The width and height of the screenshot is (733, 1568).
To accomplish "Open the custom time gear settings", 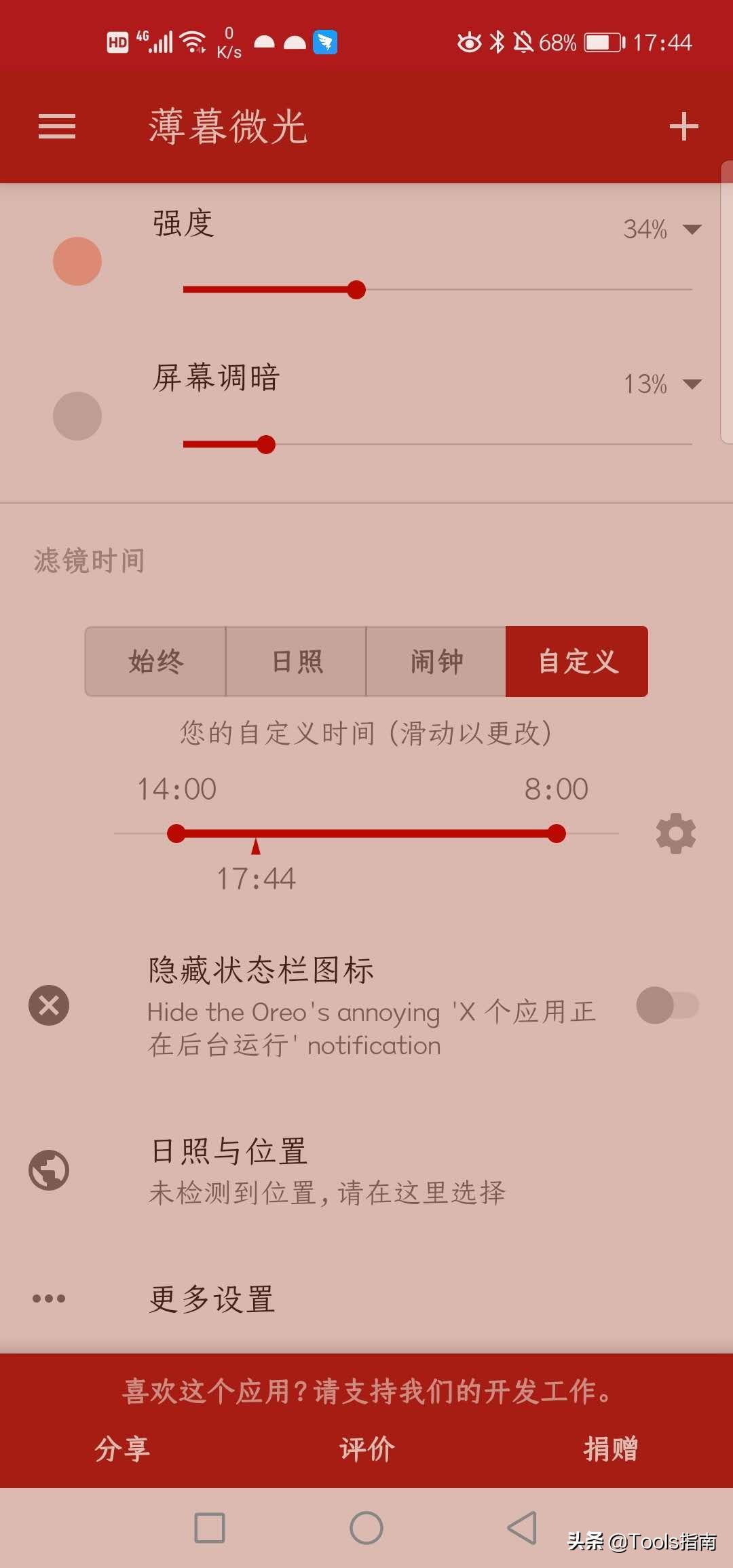I will tap(676, 834).
